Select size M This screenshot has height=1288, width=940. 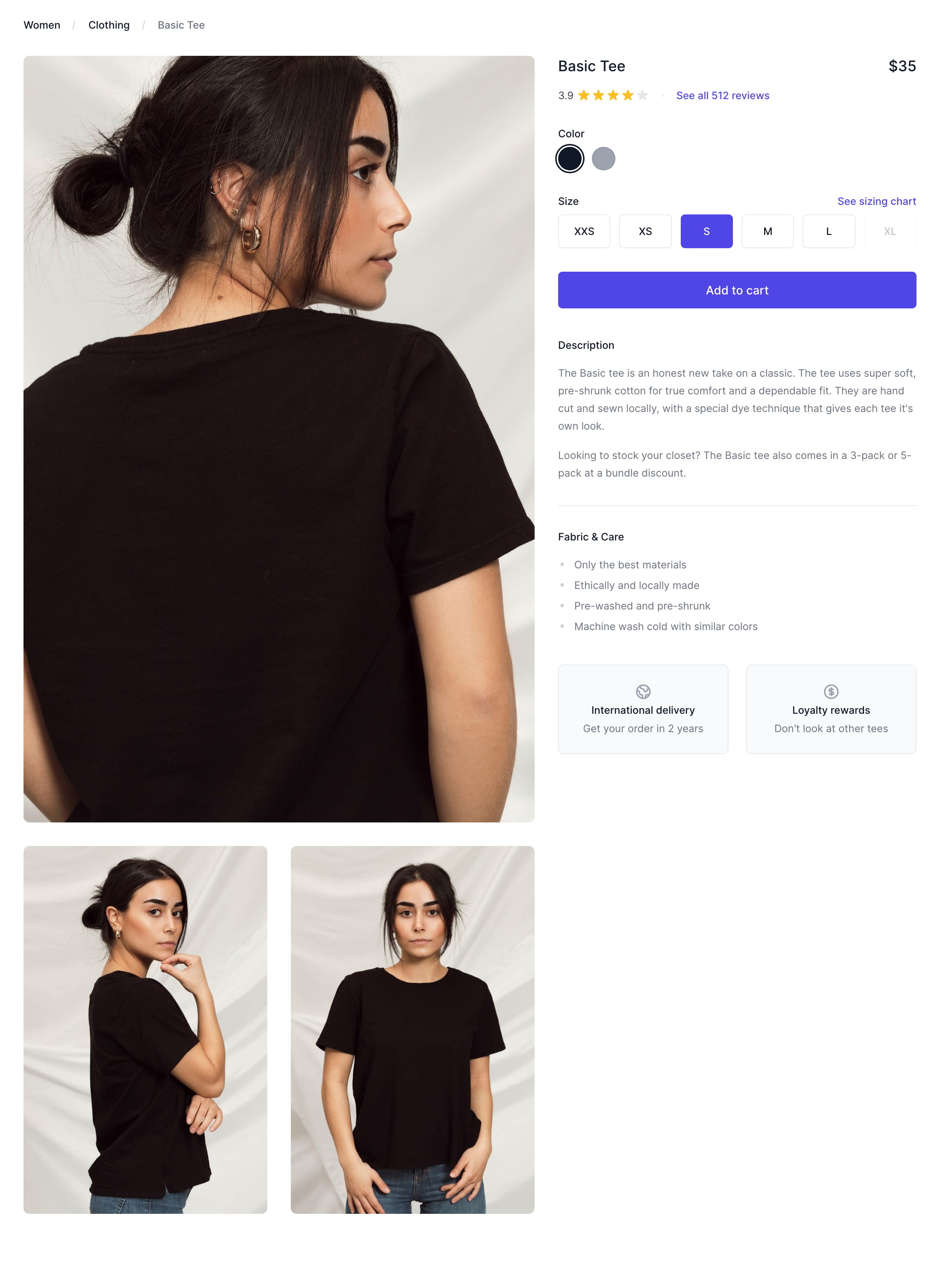tap(767, 232)
